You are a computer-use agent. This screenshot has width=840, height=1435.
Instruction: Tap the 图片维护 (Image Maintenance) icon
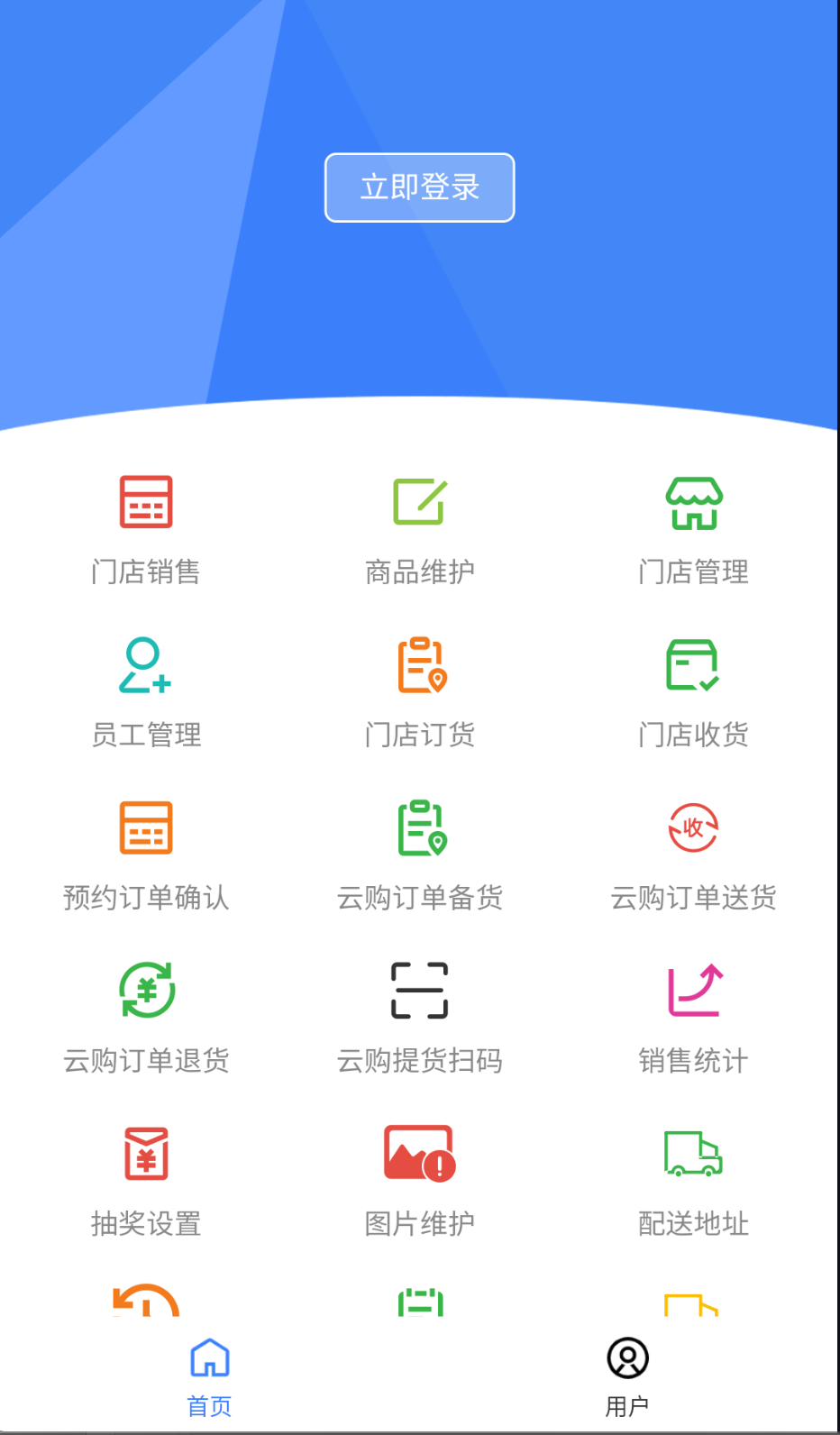(x=419, y=1152)
